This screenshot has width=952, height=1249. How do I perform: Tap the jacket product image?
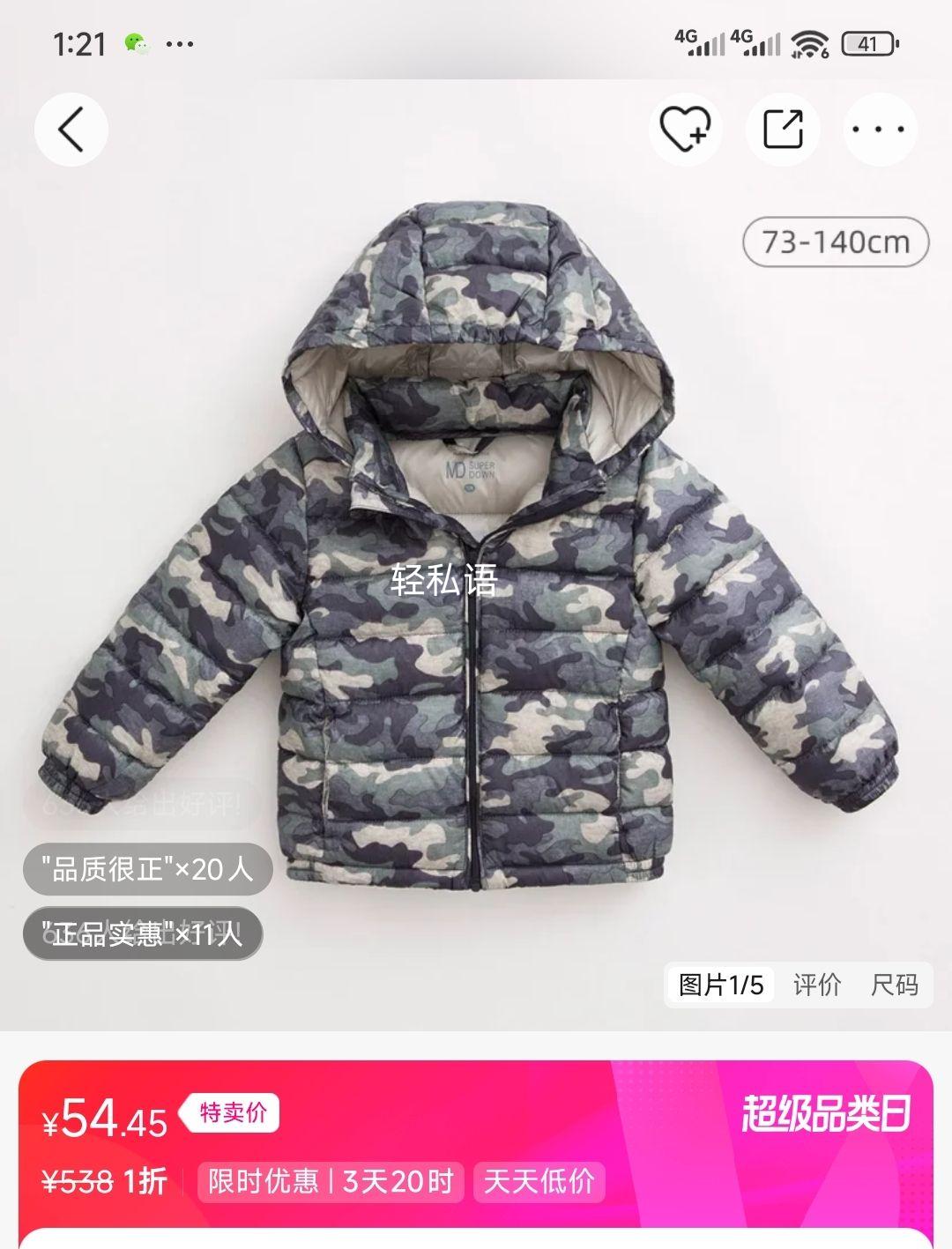tap(476, 573)
